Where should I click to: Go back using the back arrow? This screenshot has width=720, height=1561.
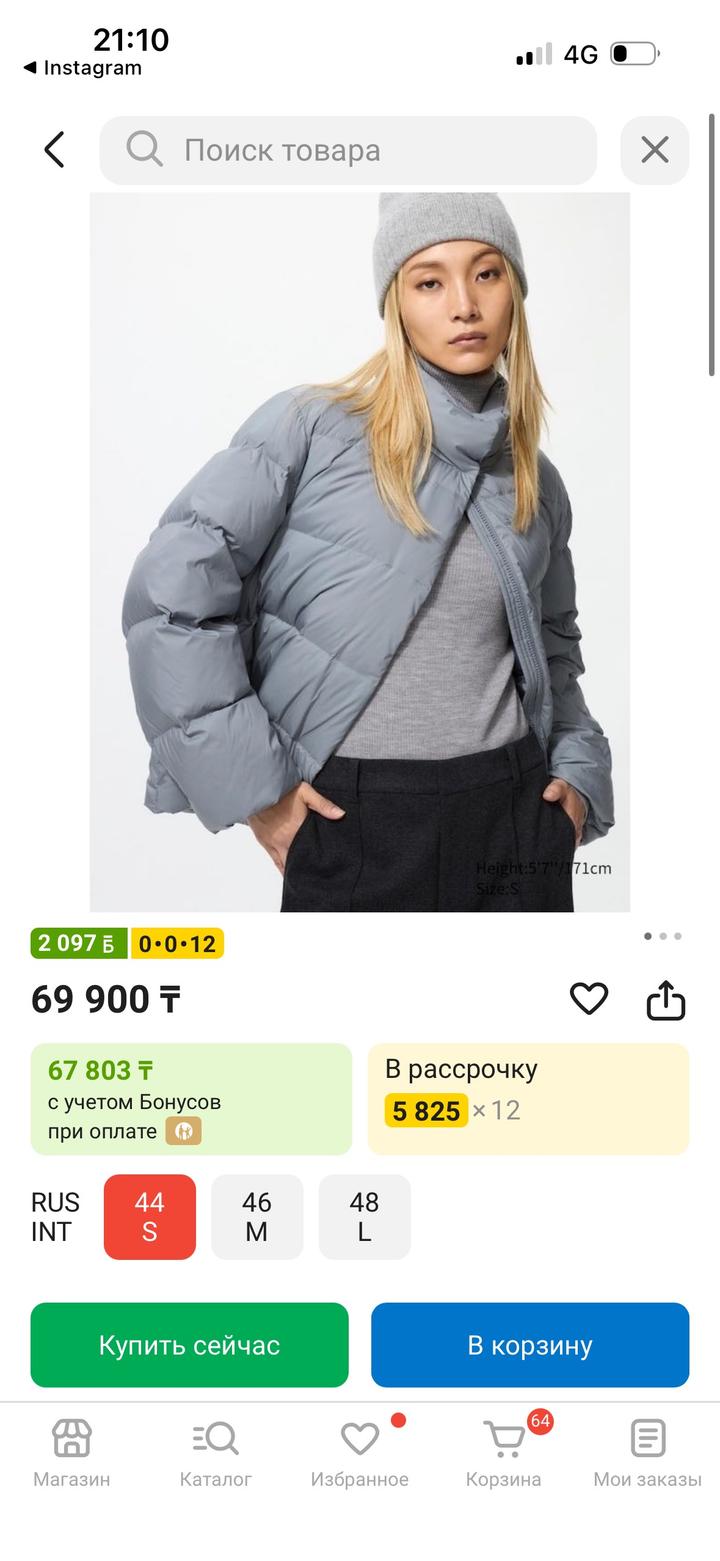pyautogui.click(x=54, y=150)
